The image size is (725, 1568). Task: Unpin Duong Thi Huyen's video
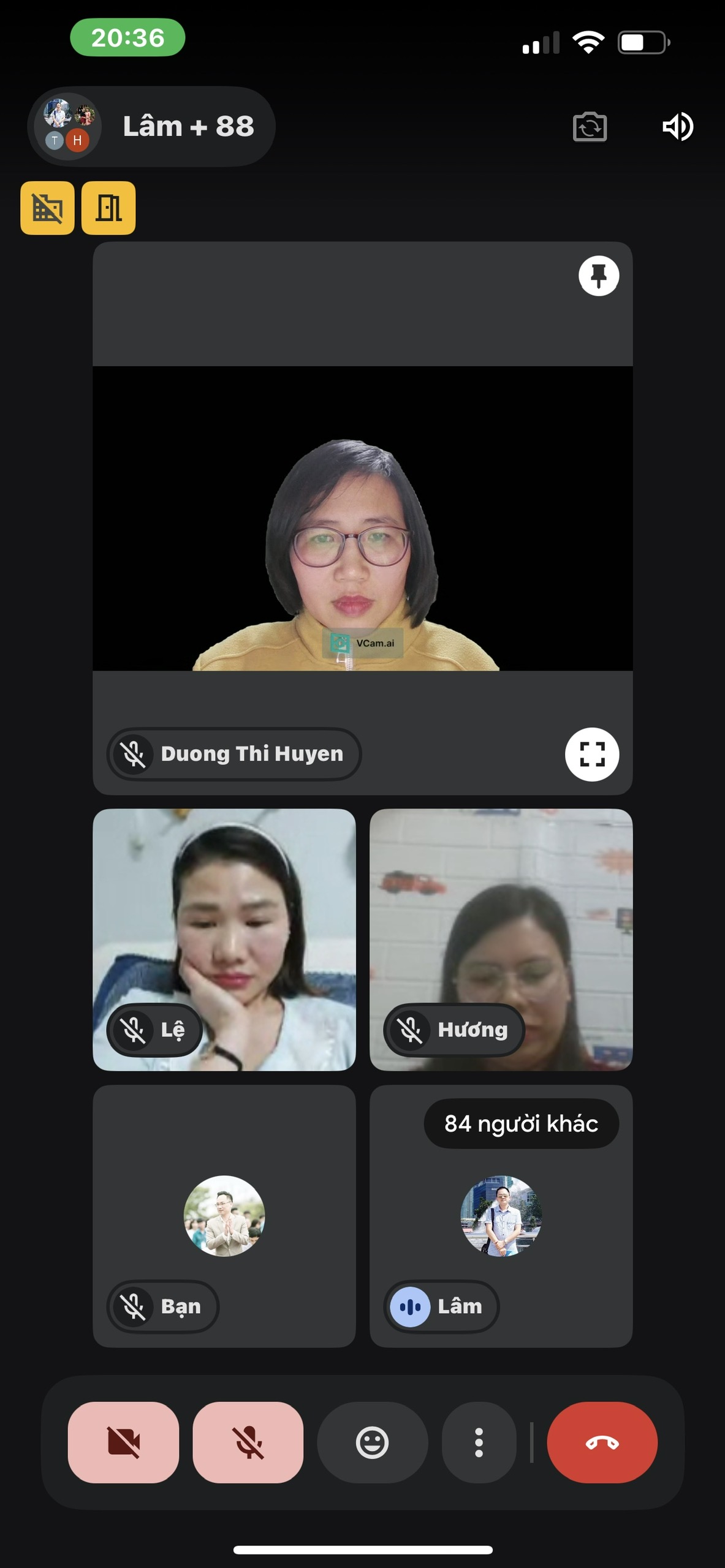click(x=599, y=276)
